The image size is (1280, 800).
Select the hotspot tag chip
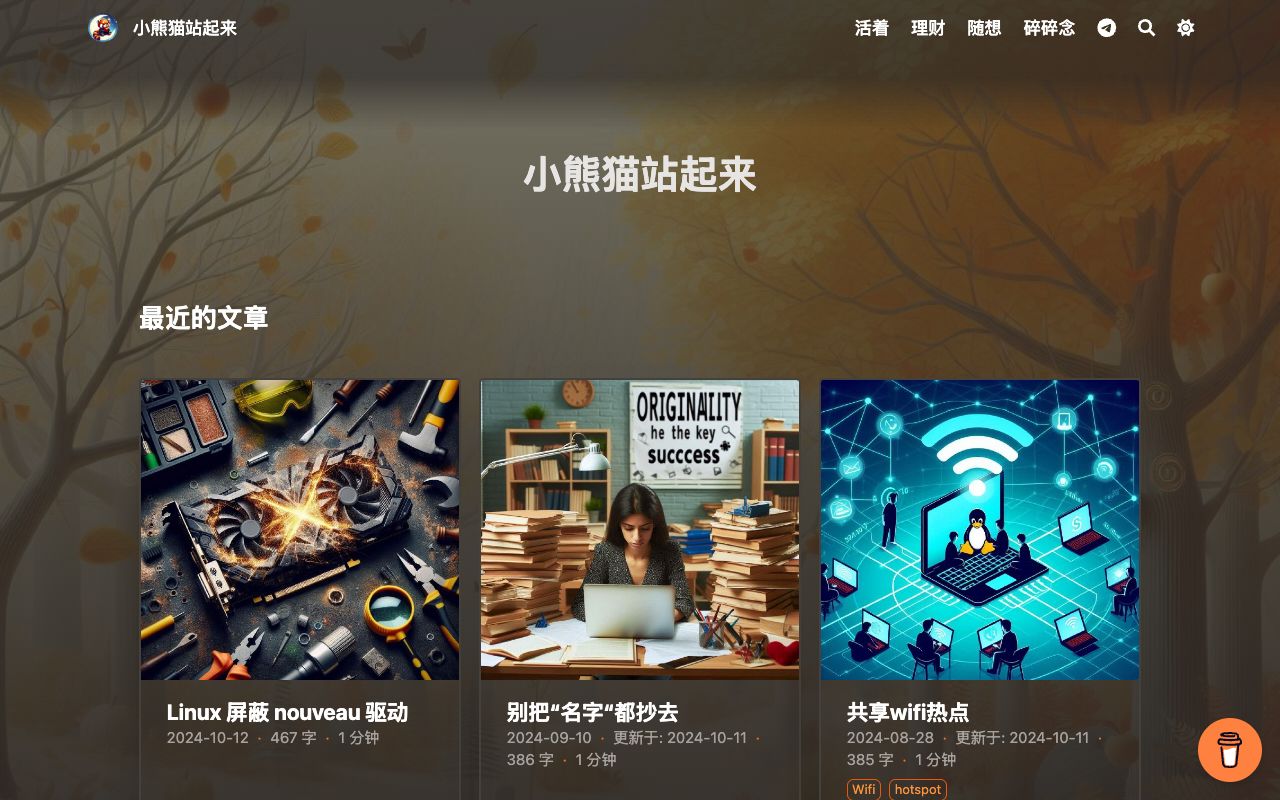917,790
